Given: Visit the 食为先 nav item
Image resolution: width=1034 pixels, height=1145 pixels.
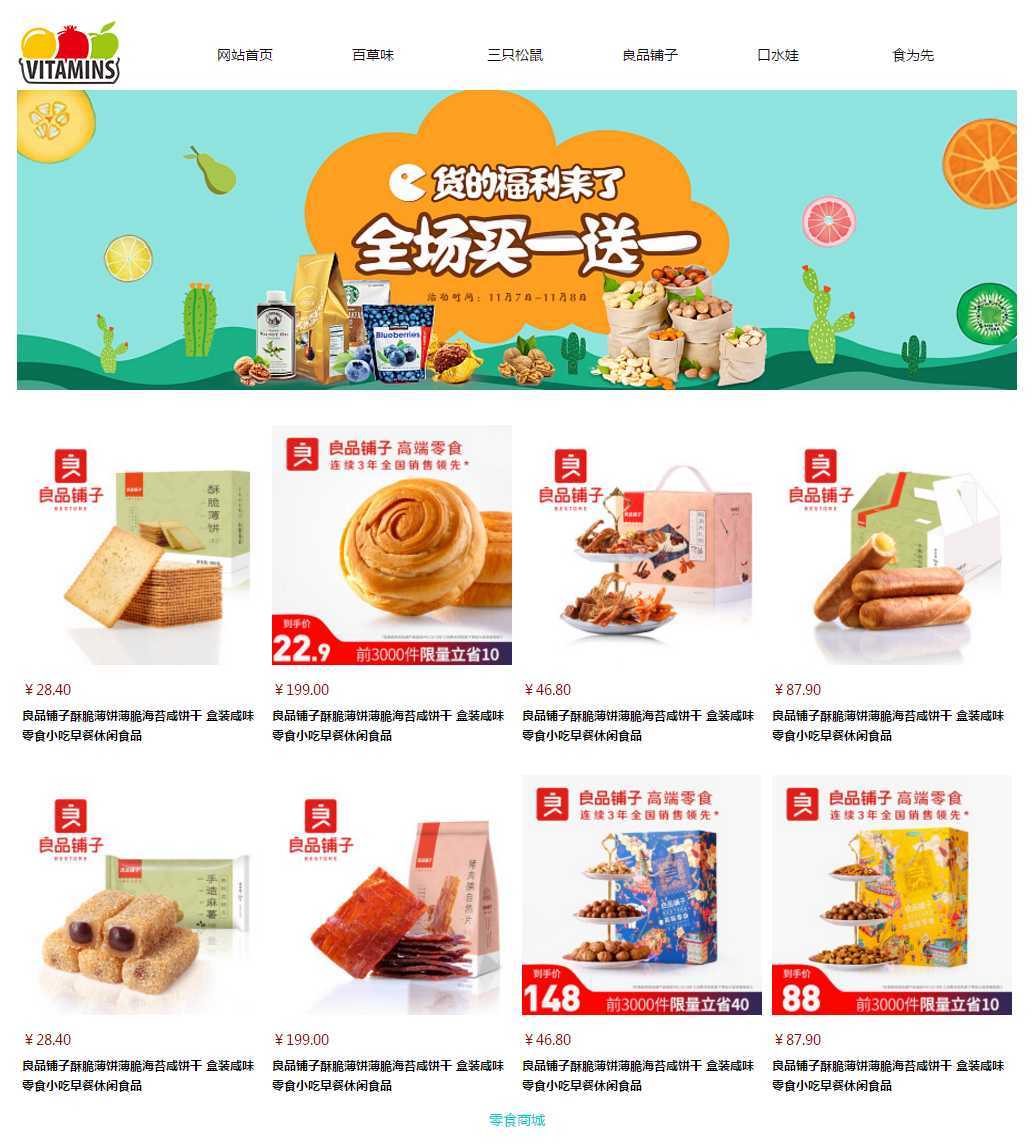Looking at the screenshot, I should (x=913, y=55).
